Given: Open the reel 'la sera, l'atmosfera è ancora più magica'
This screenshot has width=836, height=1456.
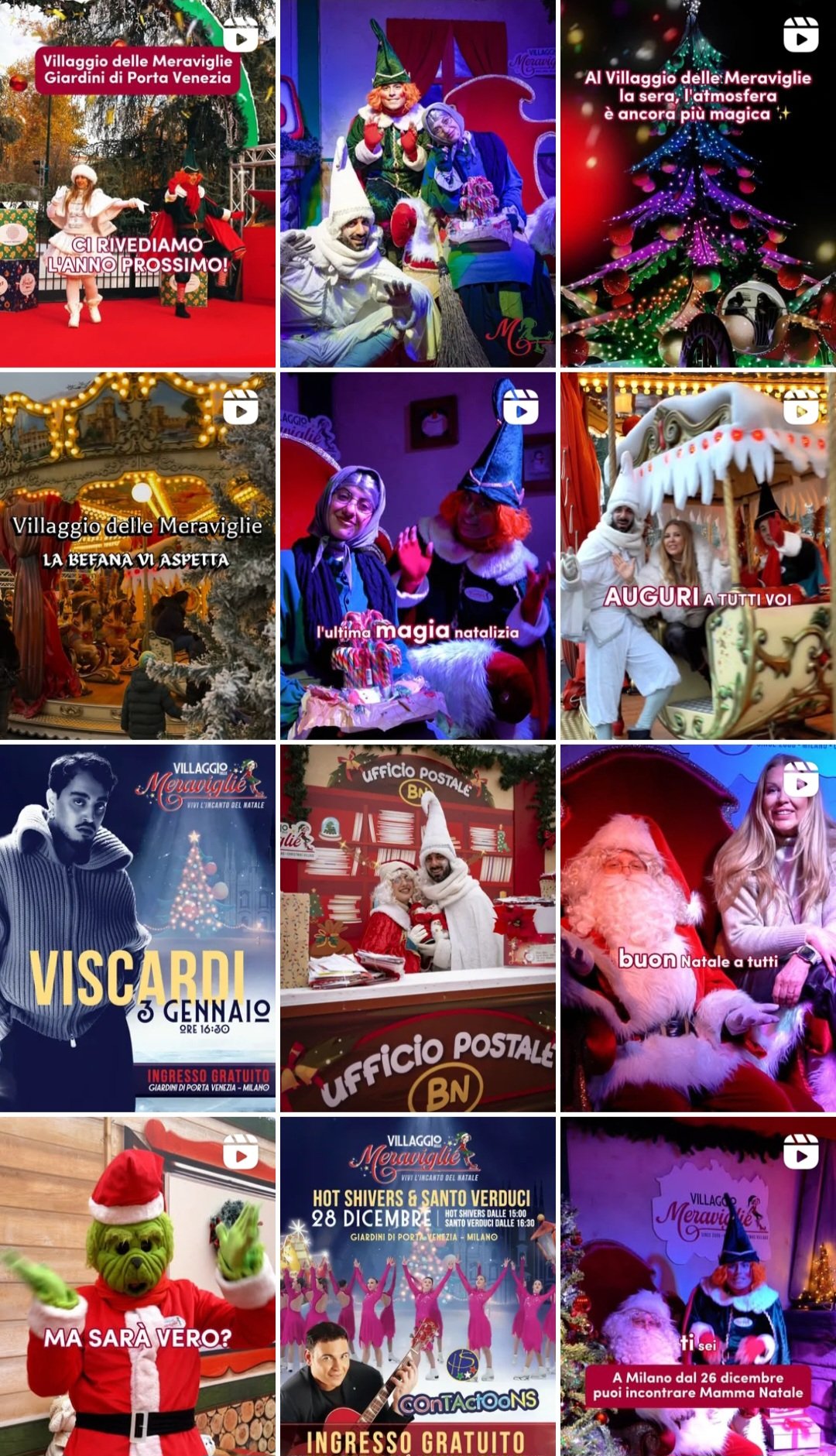Looking at the screenshot, I should [698, 183].
